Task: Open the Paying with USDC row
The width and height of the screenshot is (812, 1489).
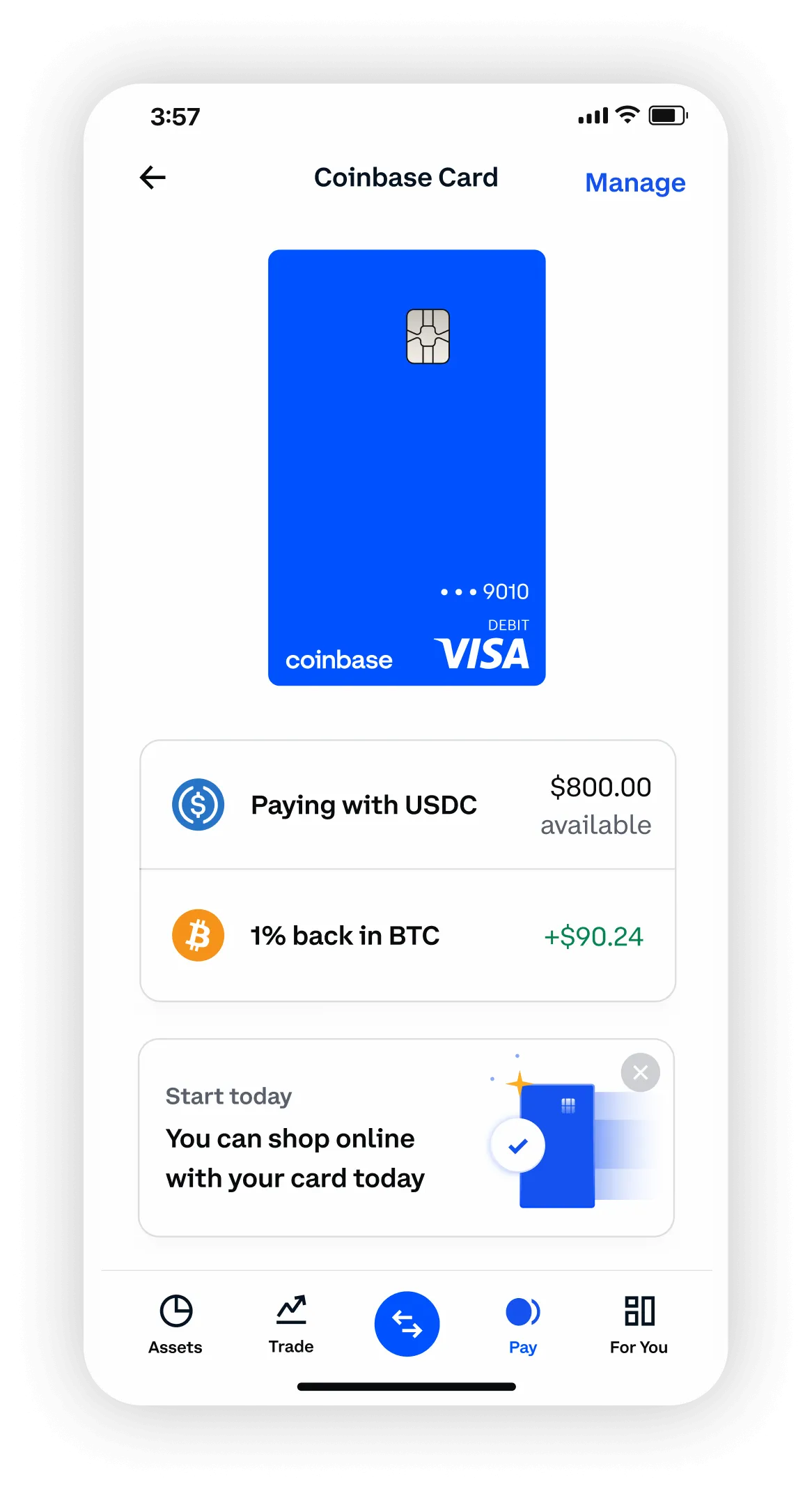Action: tap(407, 805)
